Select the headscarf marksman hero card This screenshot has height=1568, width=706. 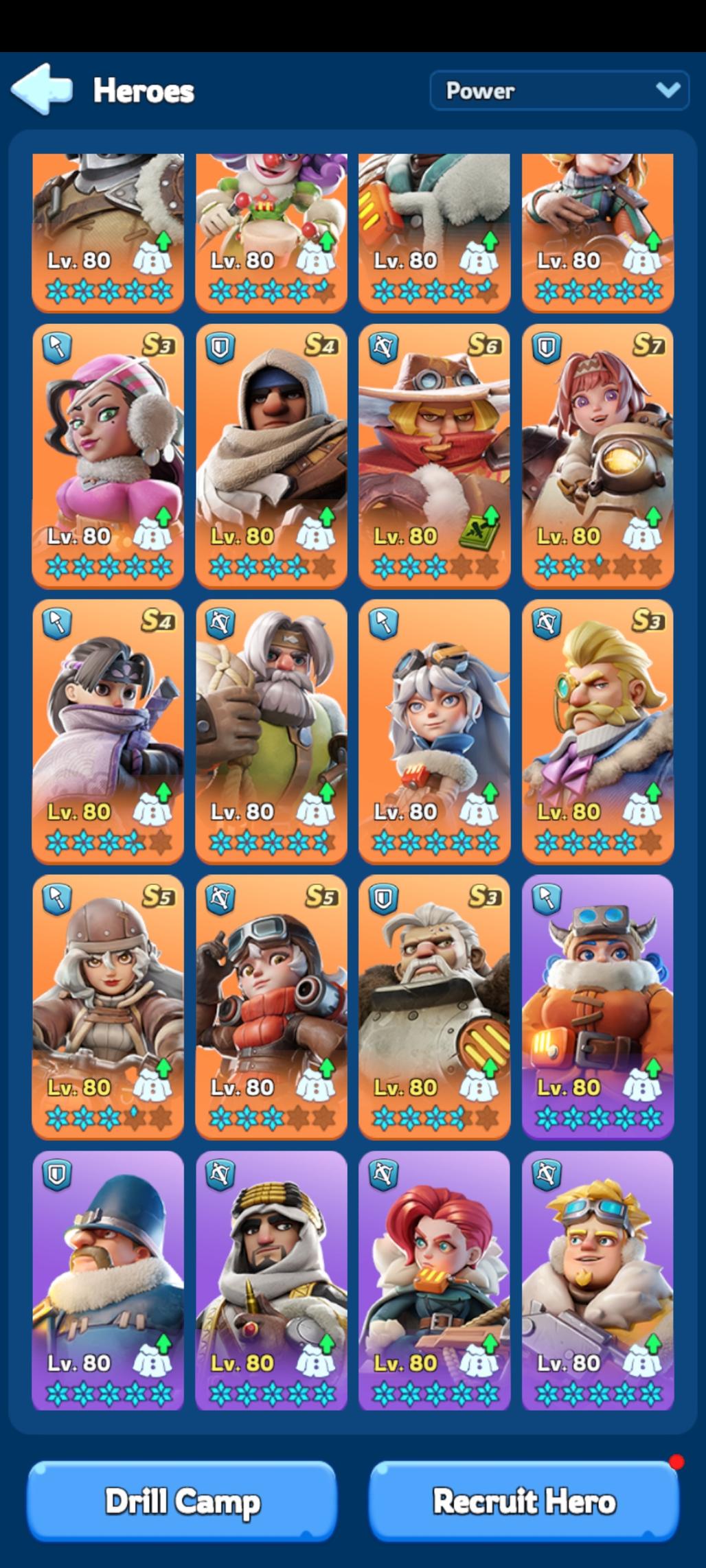(x=271, y=1280)
